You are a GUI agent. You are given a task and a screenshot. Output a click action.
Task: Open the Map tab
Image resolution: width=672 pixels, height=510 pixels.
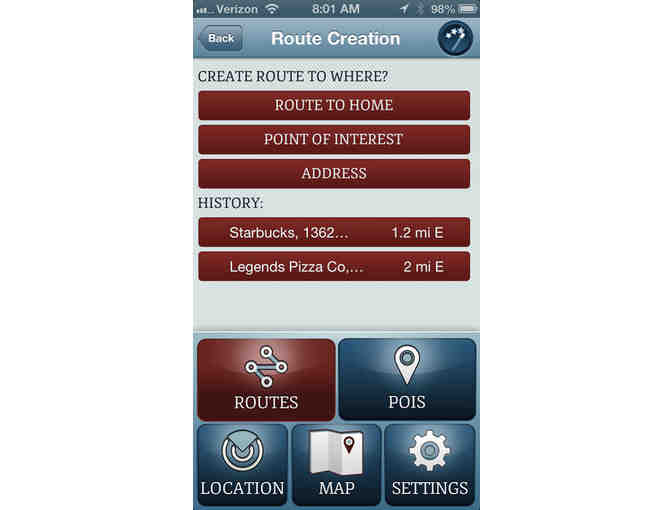336,464
